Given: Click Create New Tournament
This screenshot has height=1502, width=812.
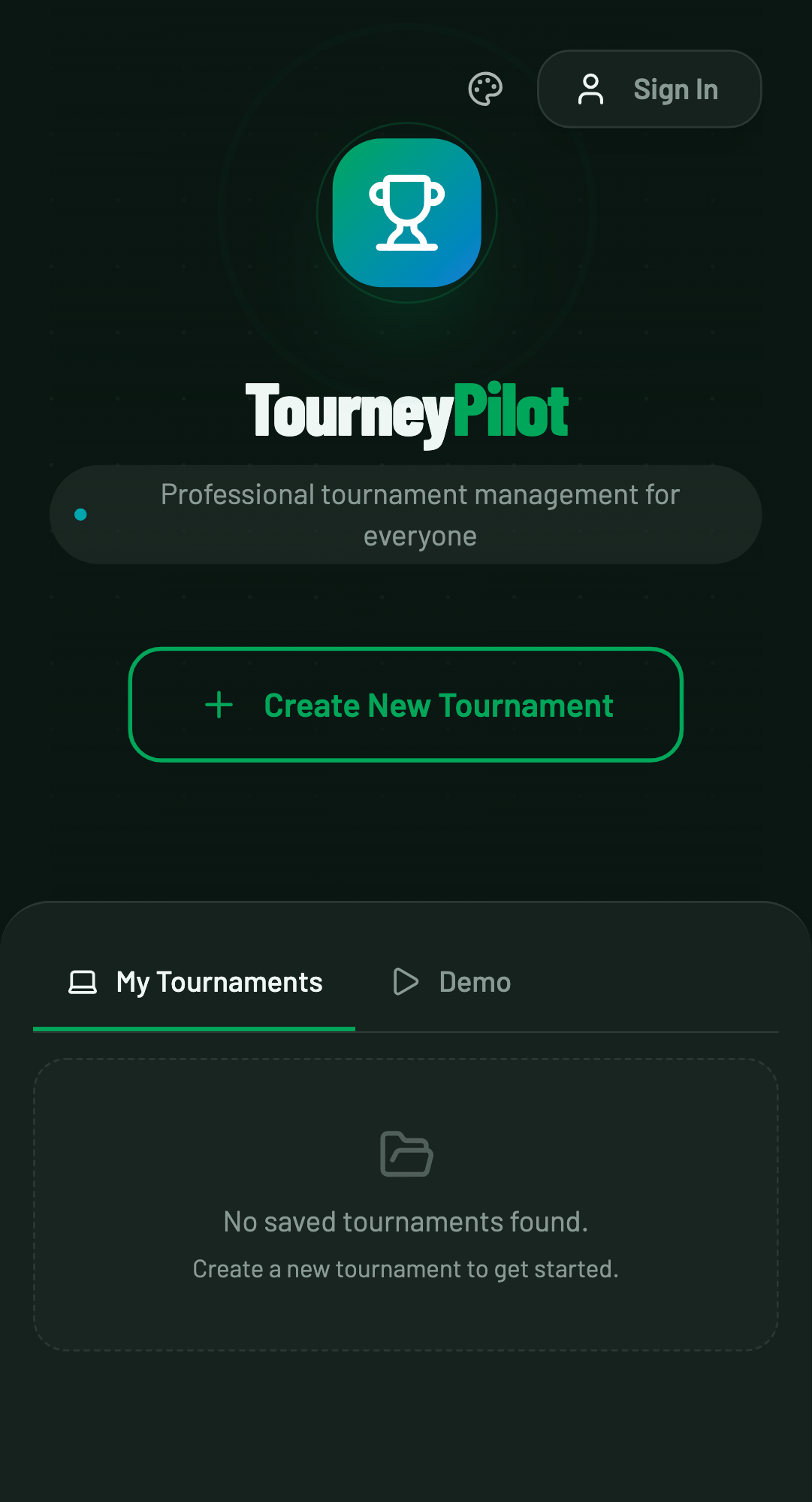Looking at the screenshot, I should [406, 705].
